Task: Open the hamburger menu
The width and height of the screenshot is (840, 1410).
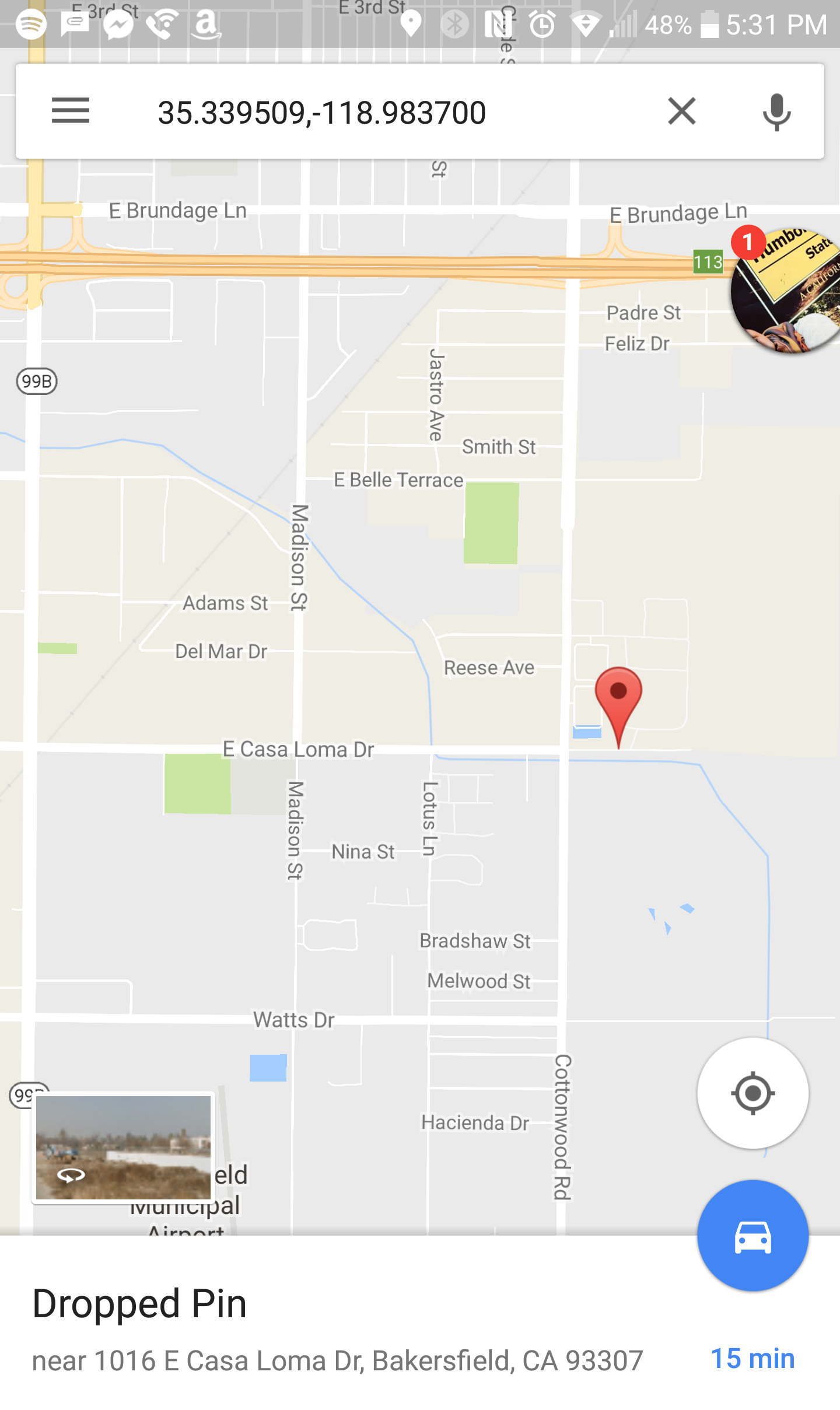Action: pos(71,111)
